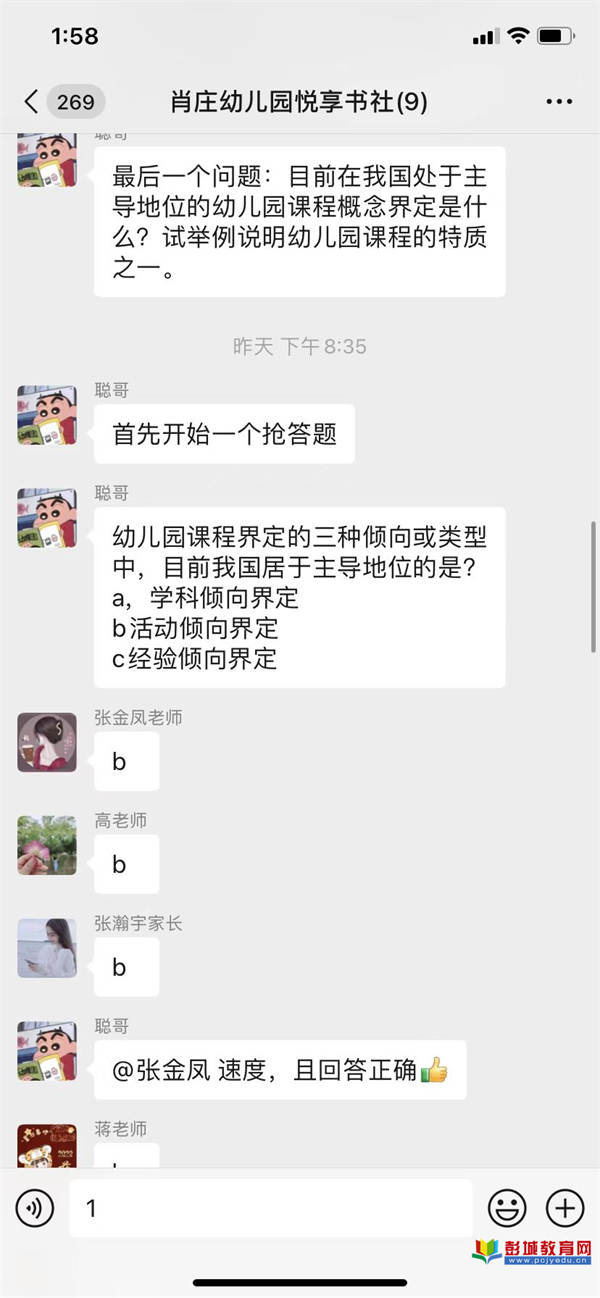Open the emoji picker

(507, 1208)
